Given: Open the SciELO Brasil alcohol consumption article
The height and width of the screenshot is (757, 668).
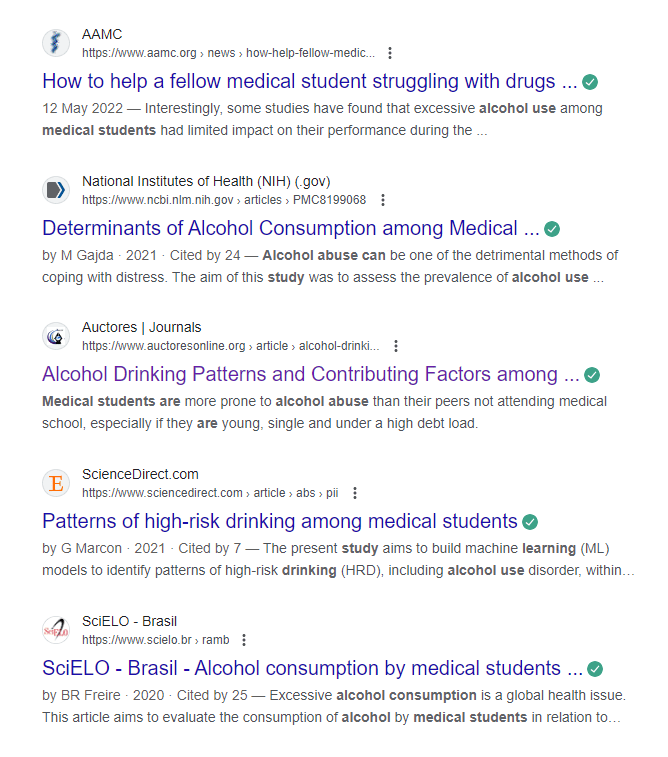Looking at the screenshot, I should (x=312, y=668).
